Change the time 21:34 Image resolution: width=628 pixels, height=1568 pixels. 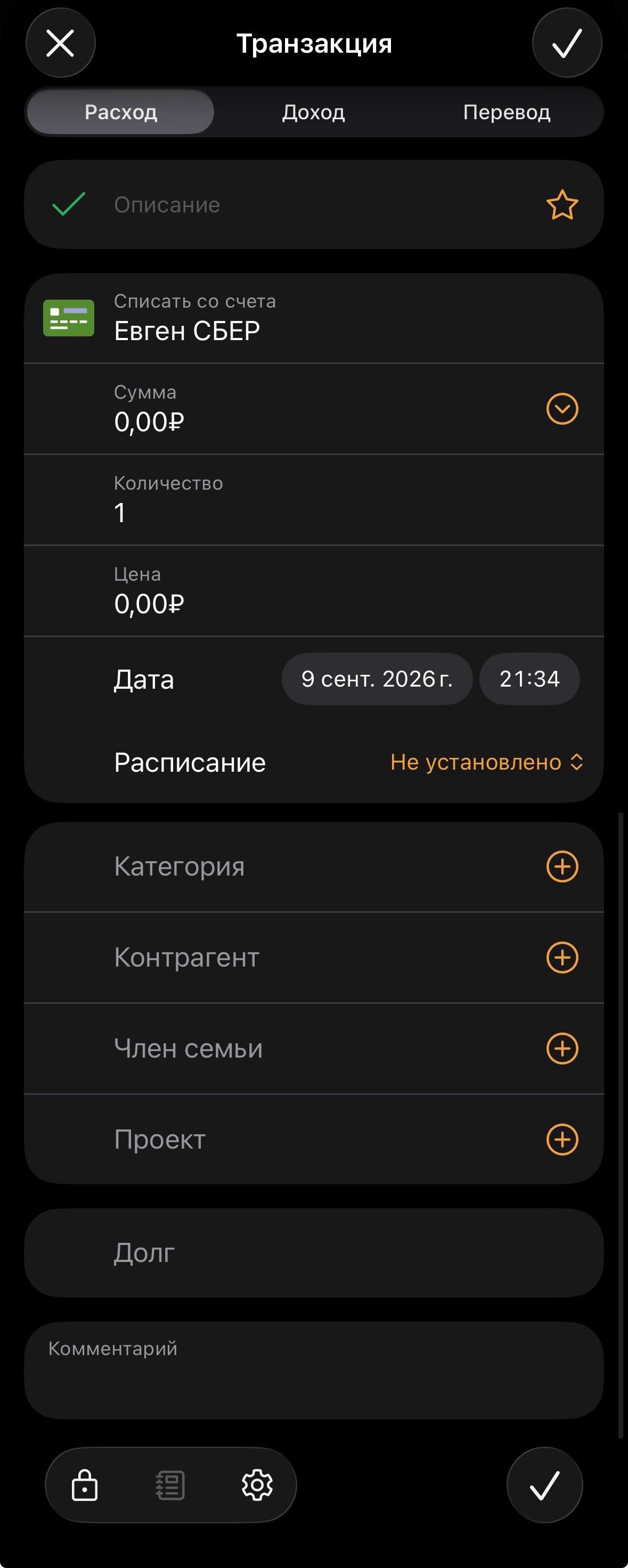coord(529,679)
